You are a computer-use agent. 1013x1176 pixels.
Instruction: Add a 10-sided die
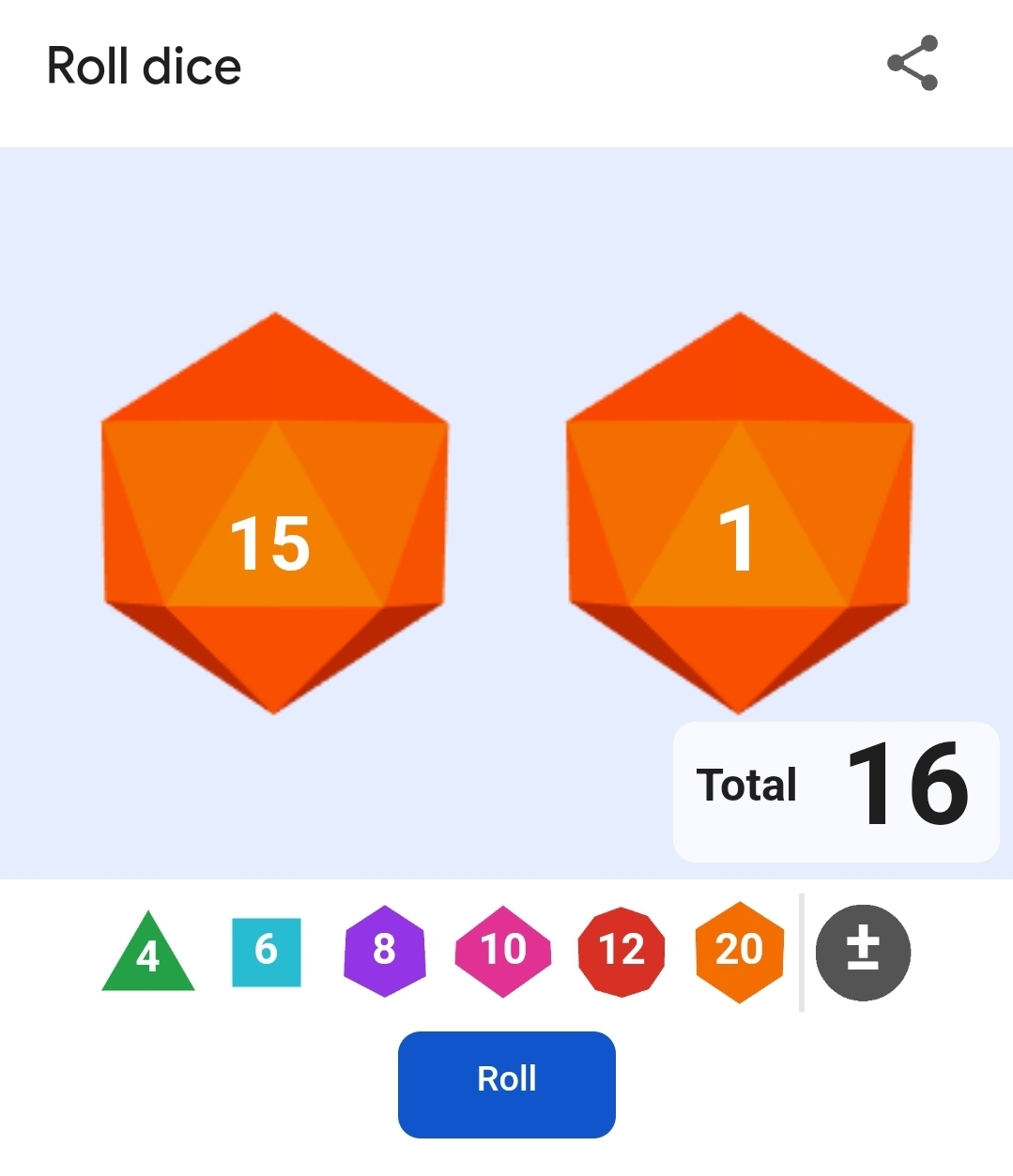503,951
